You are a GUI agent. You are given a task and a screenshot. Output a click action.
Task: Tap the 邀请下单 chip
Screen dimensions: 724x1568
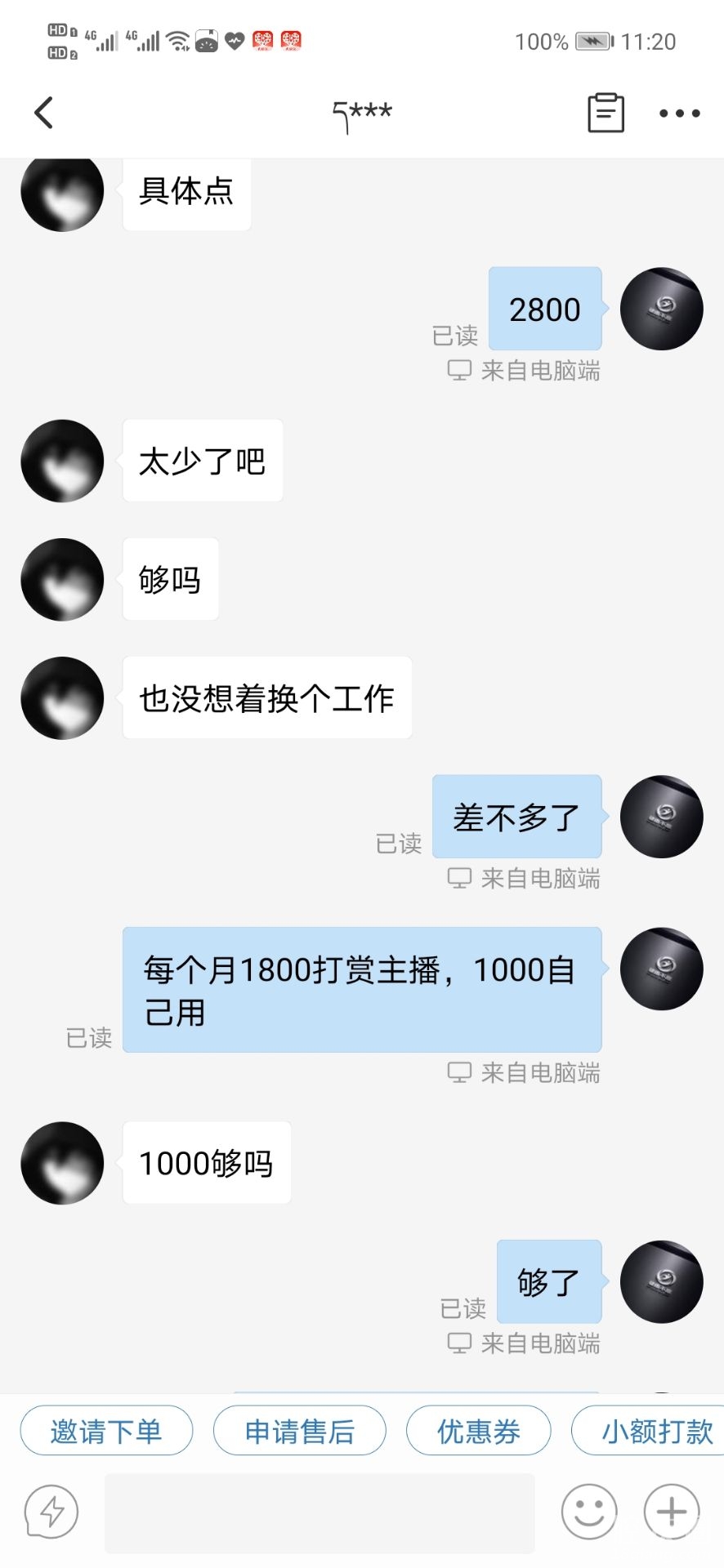tap(106, 1431)
